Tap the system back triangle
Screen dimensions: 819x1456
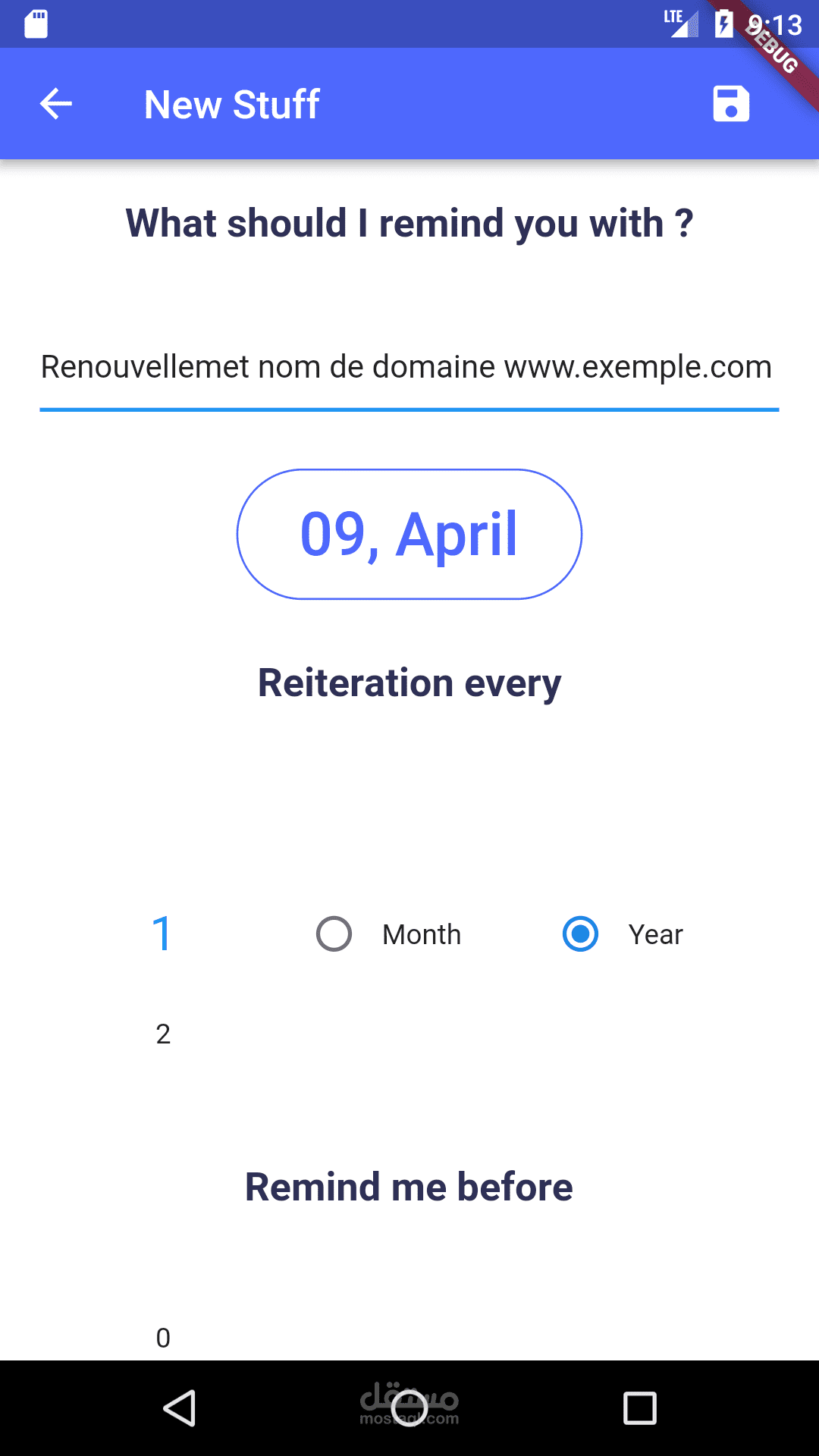pyautogui.click(x=180, y=1408)
